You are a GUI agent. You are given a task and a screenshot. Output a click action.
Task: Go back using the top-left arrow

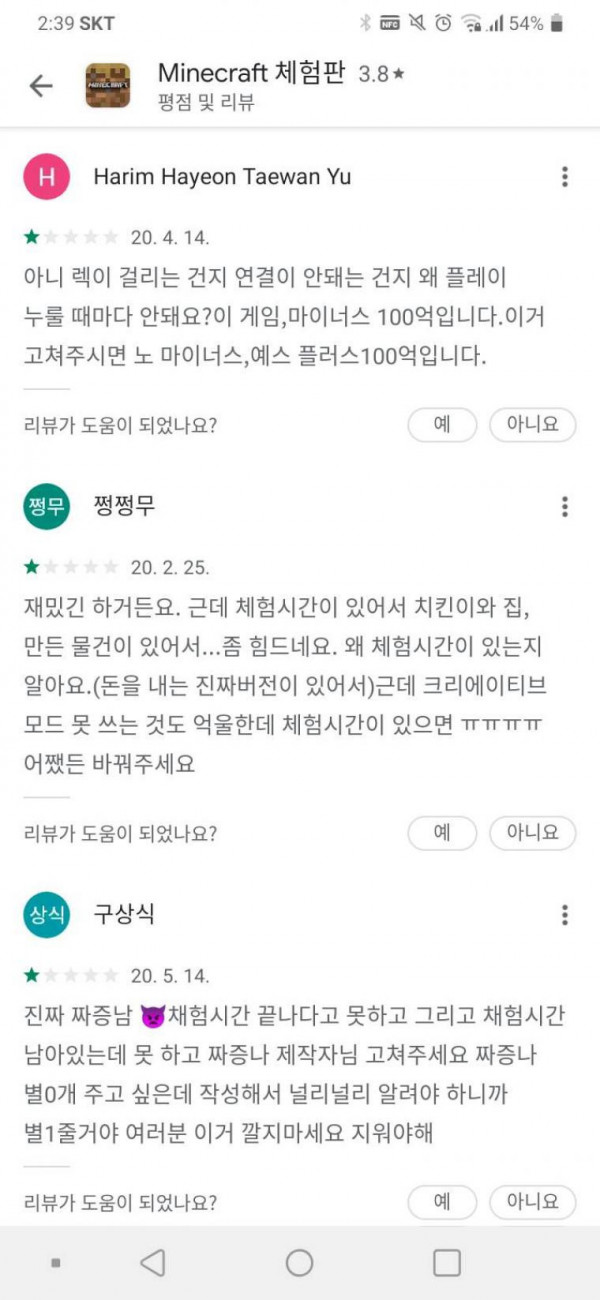tap(41, 86)
